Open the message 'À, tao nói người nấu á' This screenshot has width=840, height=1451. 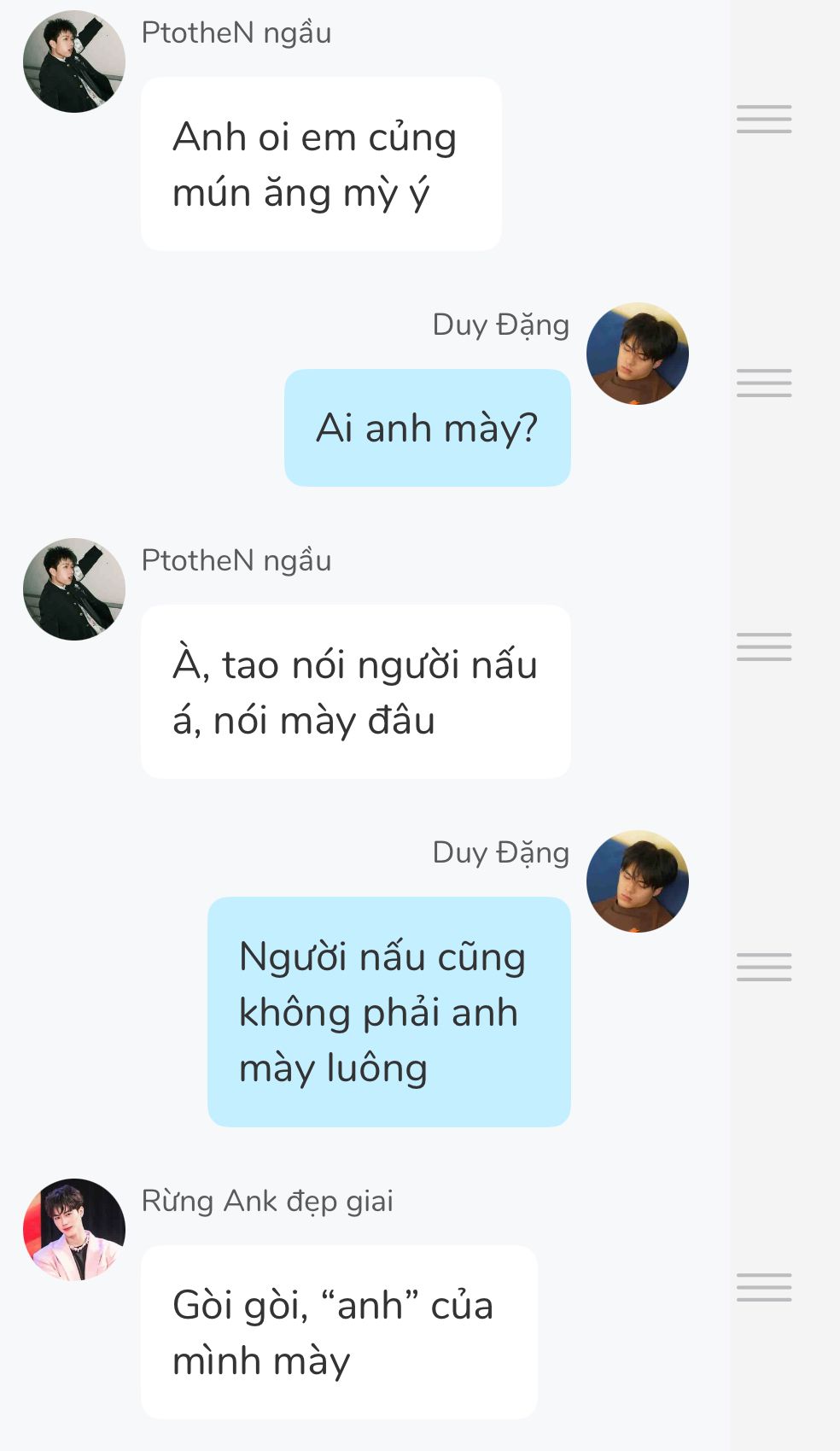(x=355, y=692)
